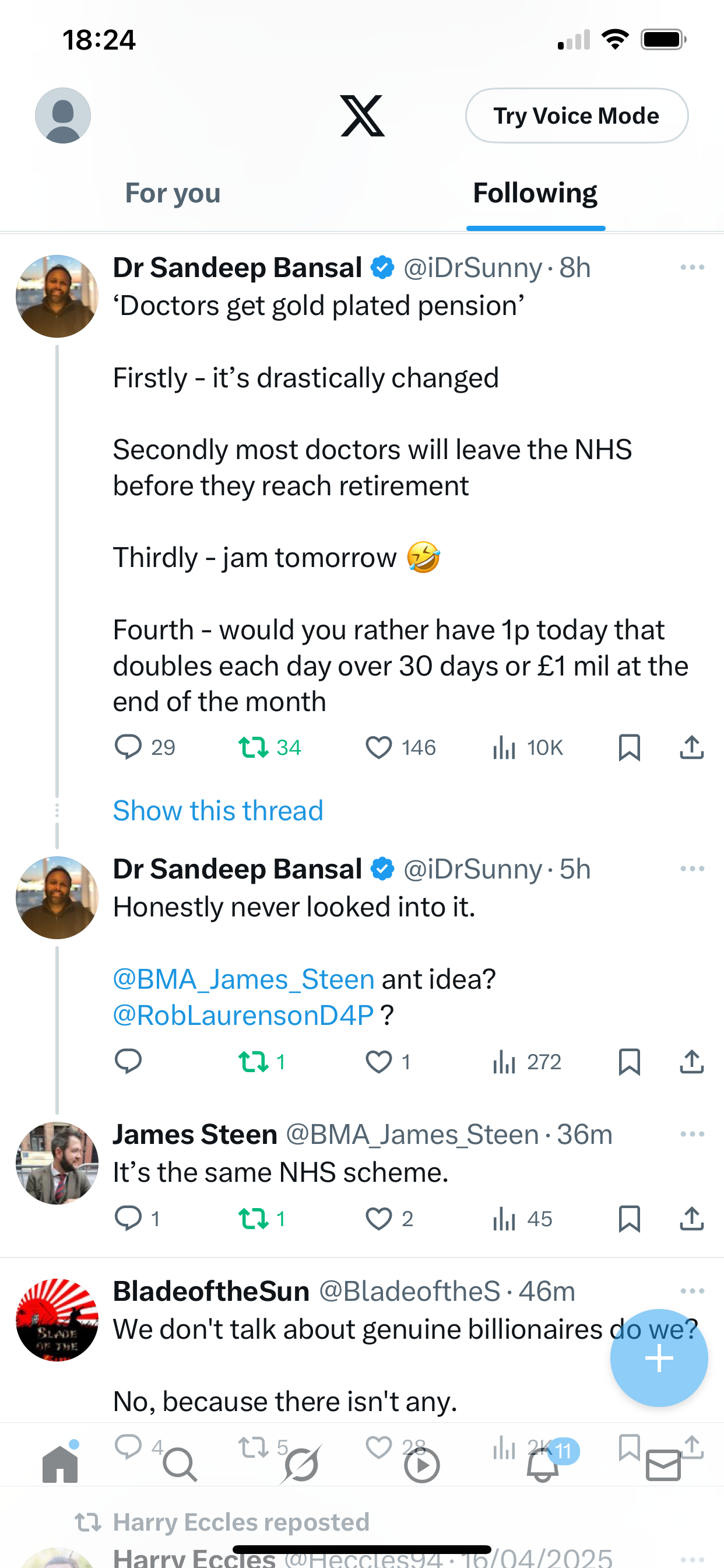The image size is (724, 1568).
Task: Share the 'gold plated pension' post
Action: click(692, 747)
